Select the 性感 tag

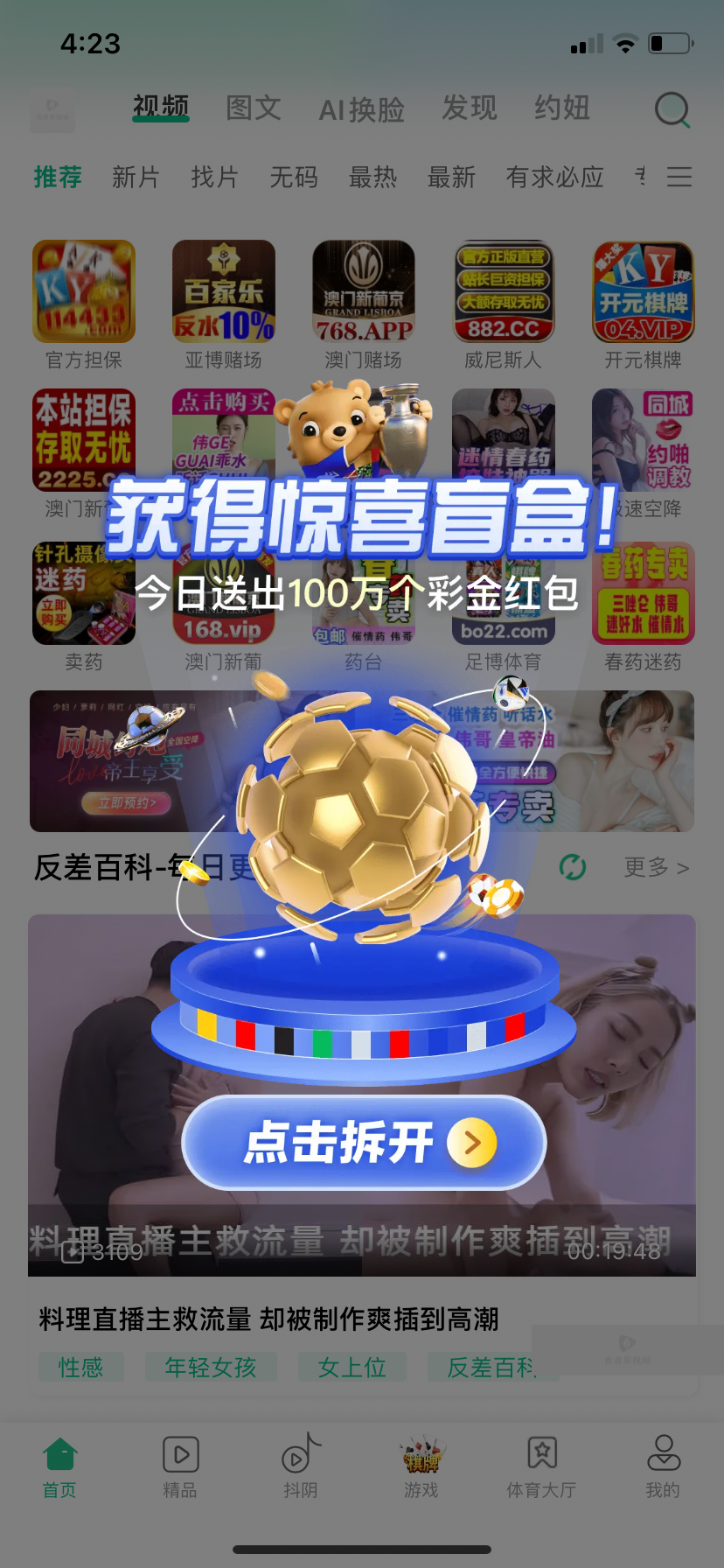(81, 1367)
